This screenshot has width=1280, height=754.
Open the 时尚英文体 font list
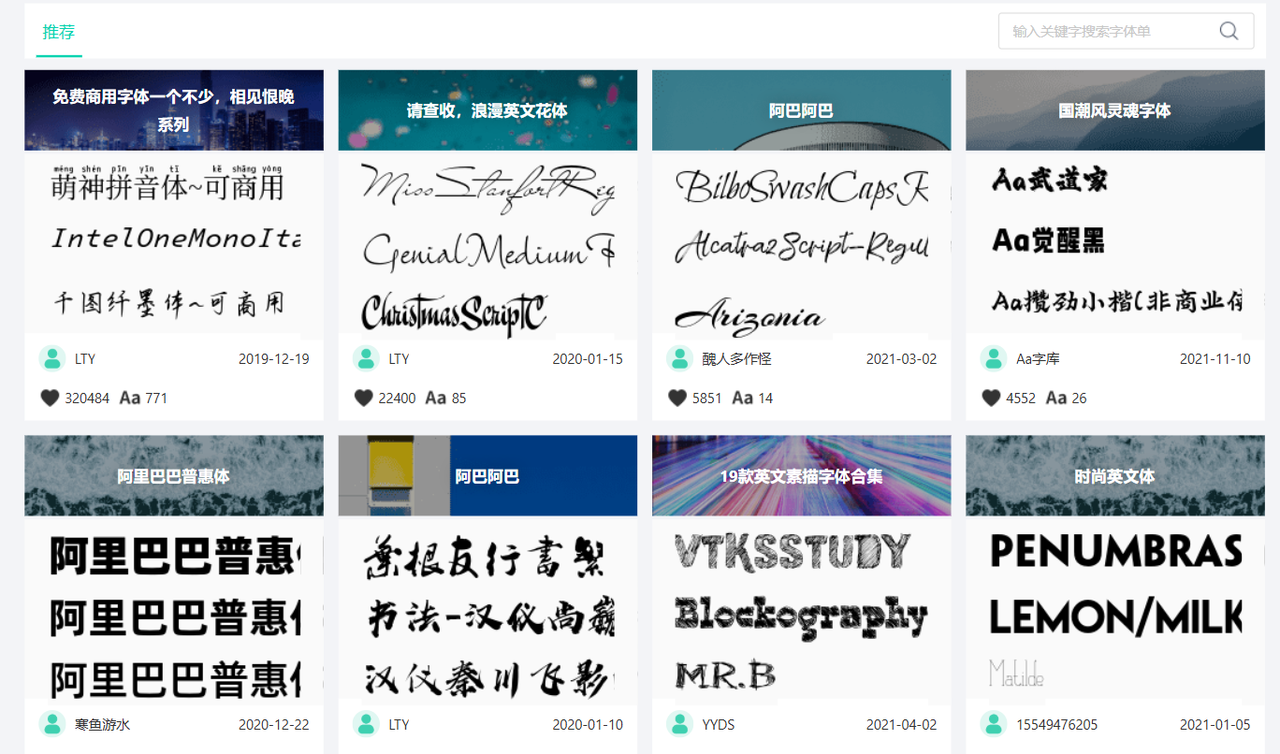(x=1115, y=476)
